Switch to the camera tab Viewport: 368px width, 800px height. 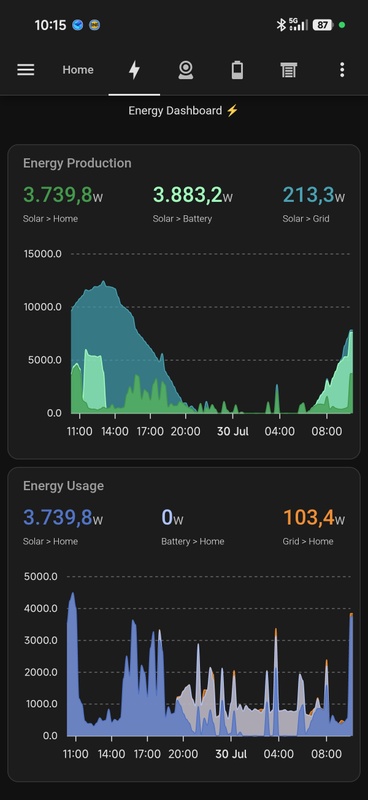pos(186,70)
